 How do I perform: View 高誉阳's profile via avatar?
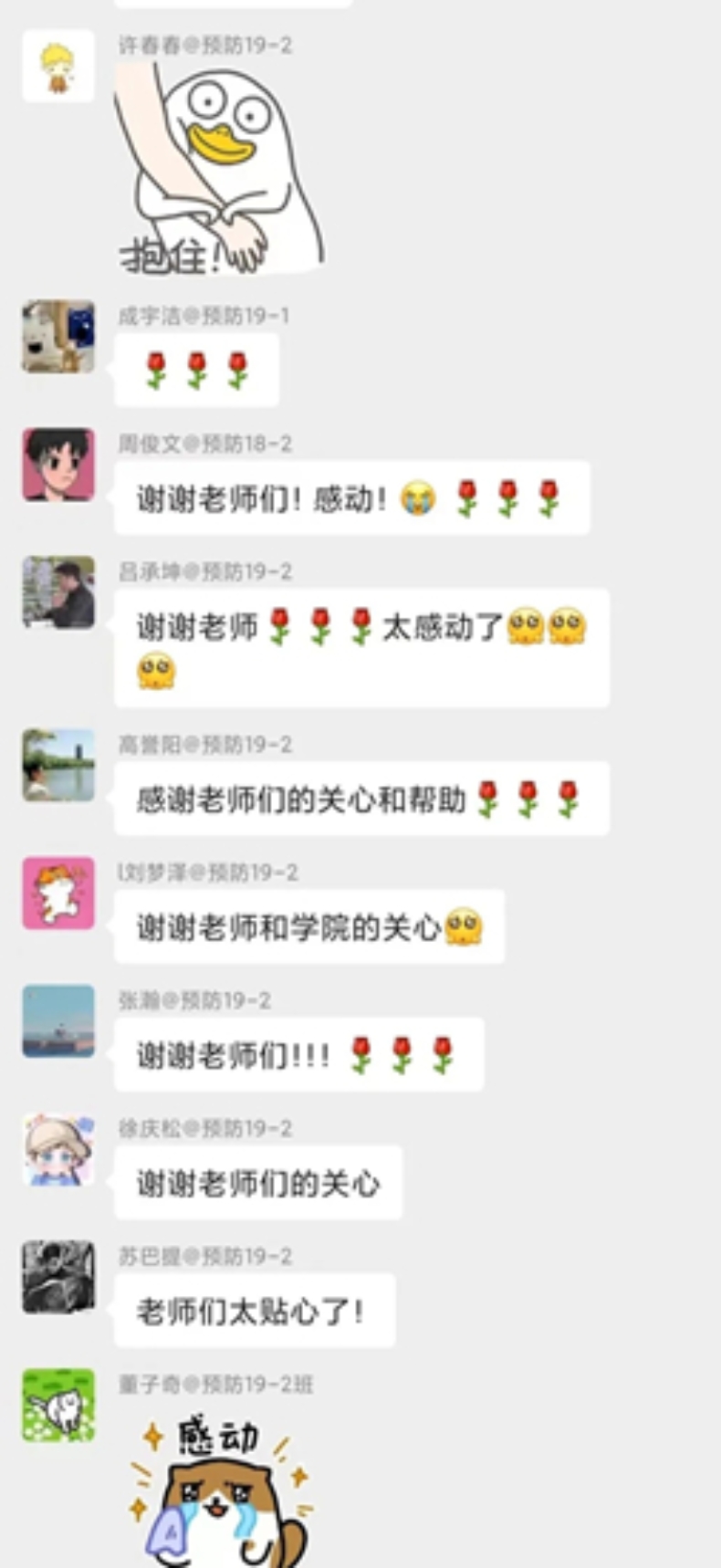58,765
